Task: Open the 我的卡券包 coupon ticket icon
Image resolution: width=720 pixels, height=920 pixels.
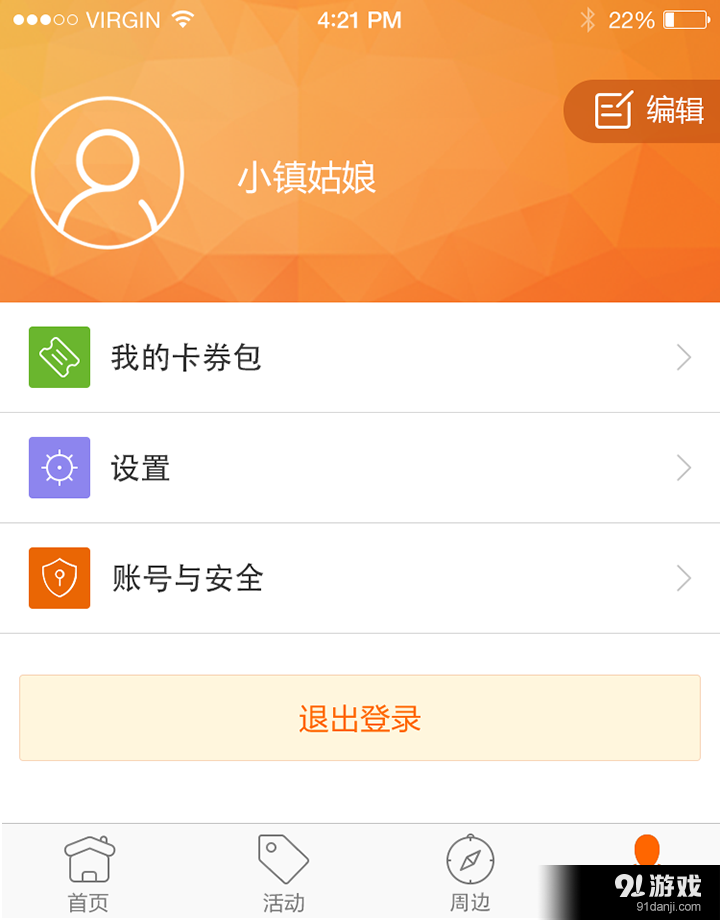Action: (59, 357)
